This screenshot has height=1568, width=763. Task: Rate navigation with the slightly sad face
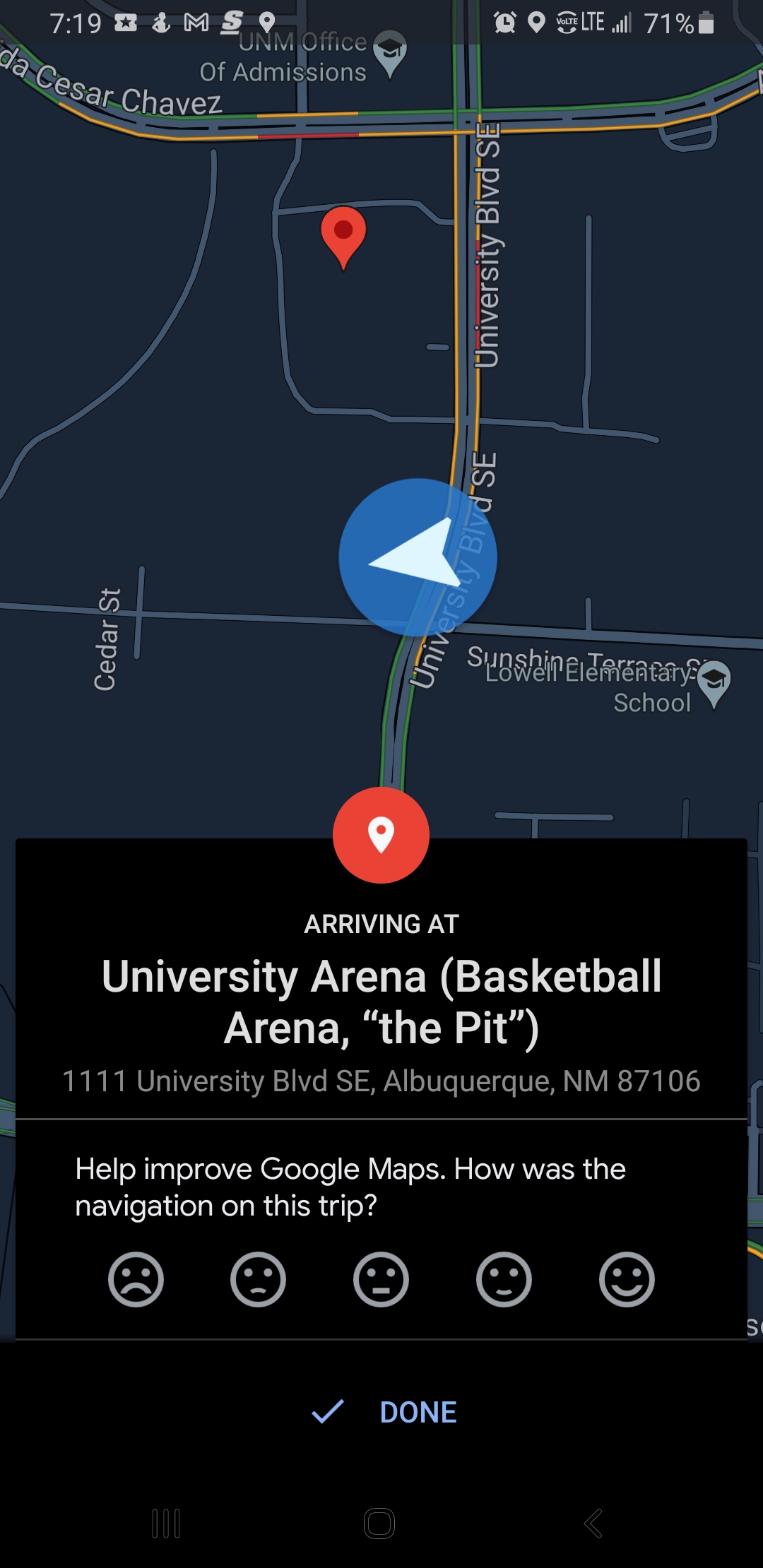258,1279
